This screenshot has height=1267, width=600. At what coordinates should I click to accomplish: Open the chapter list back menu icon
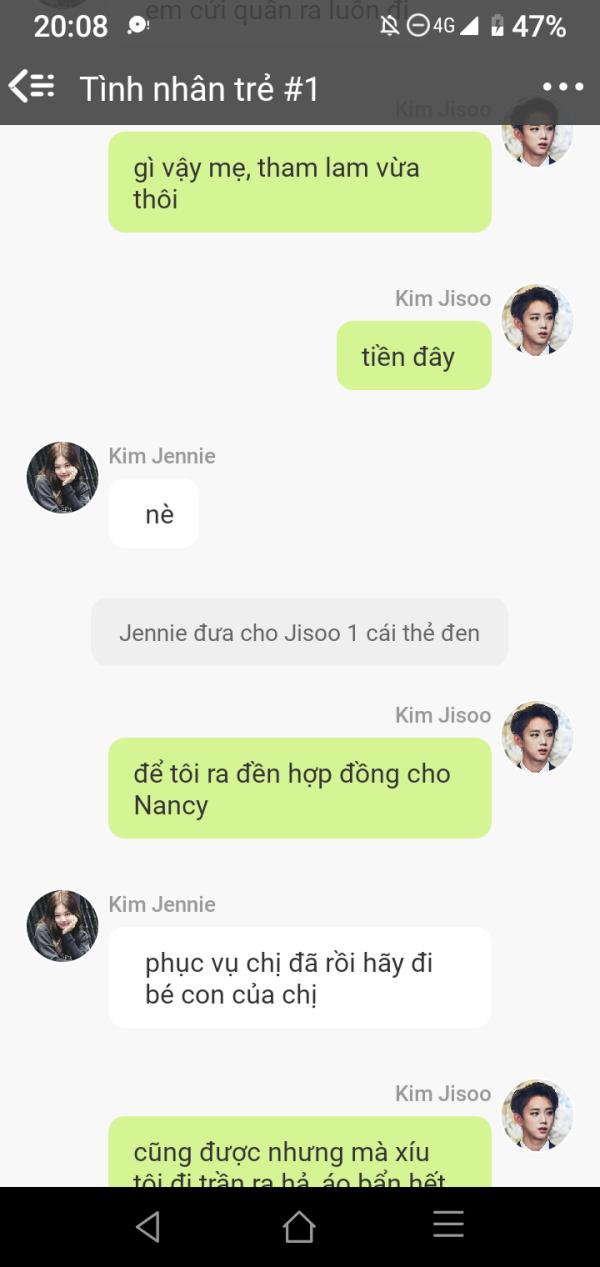click(32, 87)
